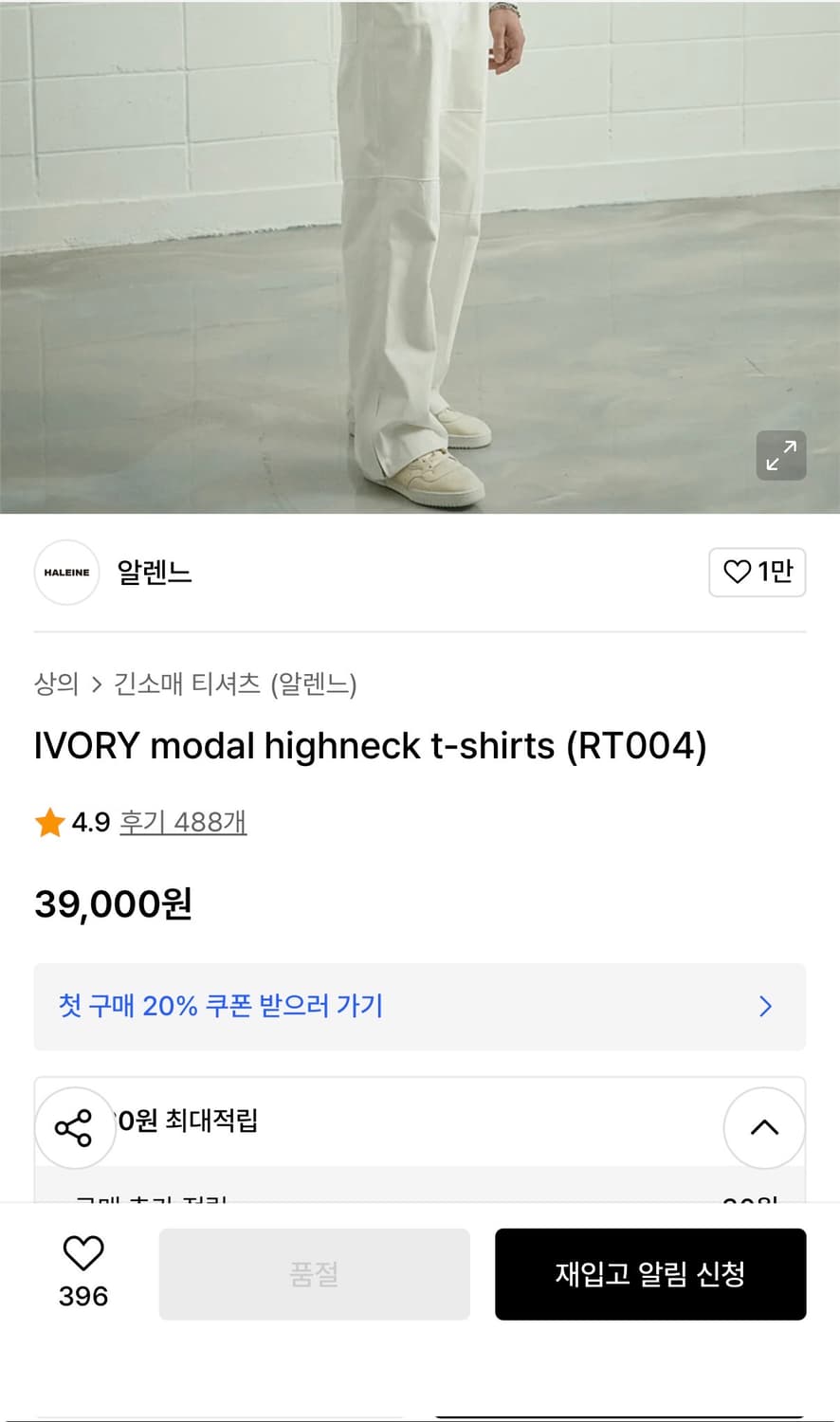Click the breadcrumb arrow between categories

[98, 685]
